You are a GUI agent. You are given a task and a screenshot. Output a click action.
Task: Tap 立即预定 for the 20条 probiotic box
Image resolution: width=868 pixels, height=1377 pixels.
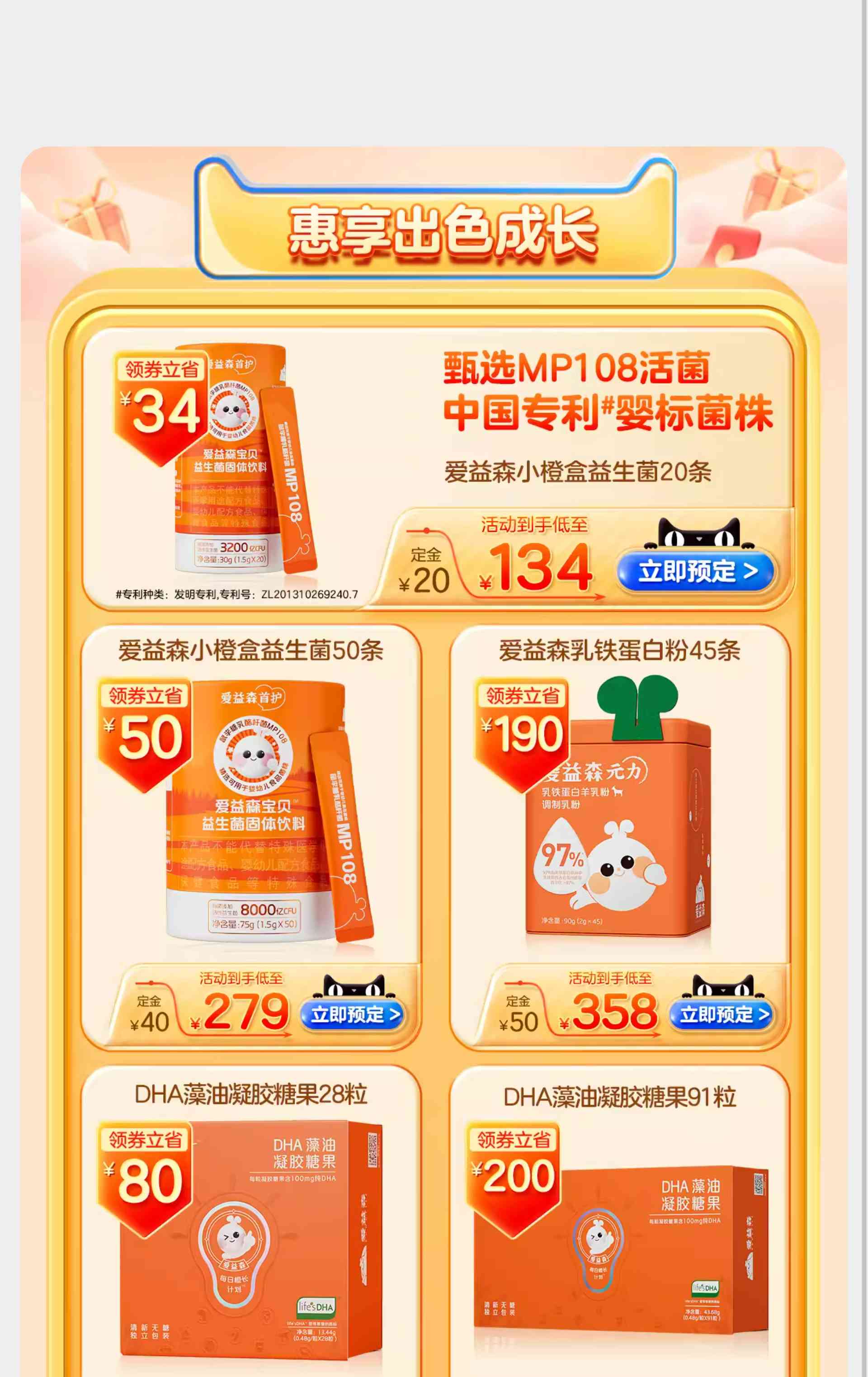pos(697,571)
